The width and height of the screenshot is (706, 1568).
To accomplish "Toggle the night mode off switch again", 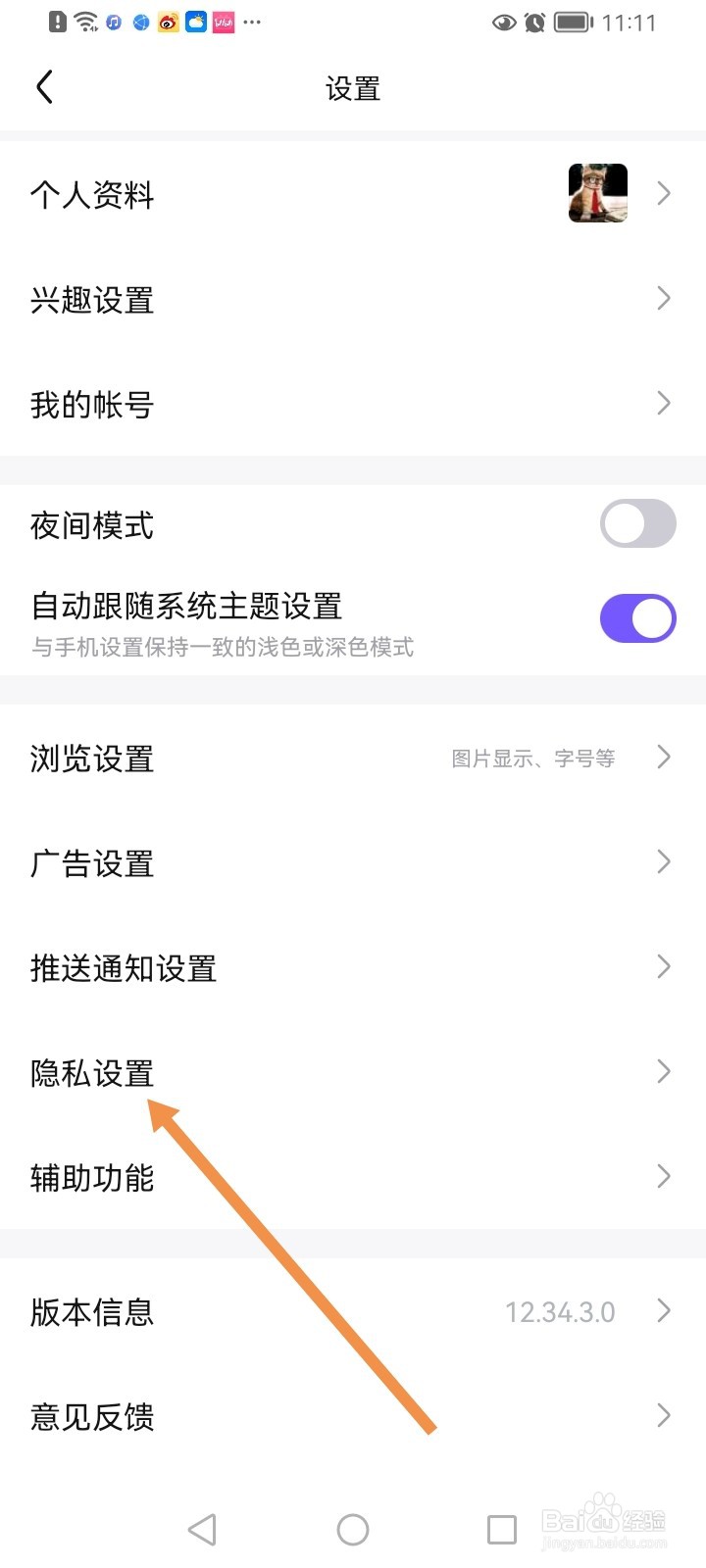I will (x=636, y=523).
